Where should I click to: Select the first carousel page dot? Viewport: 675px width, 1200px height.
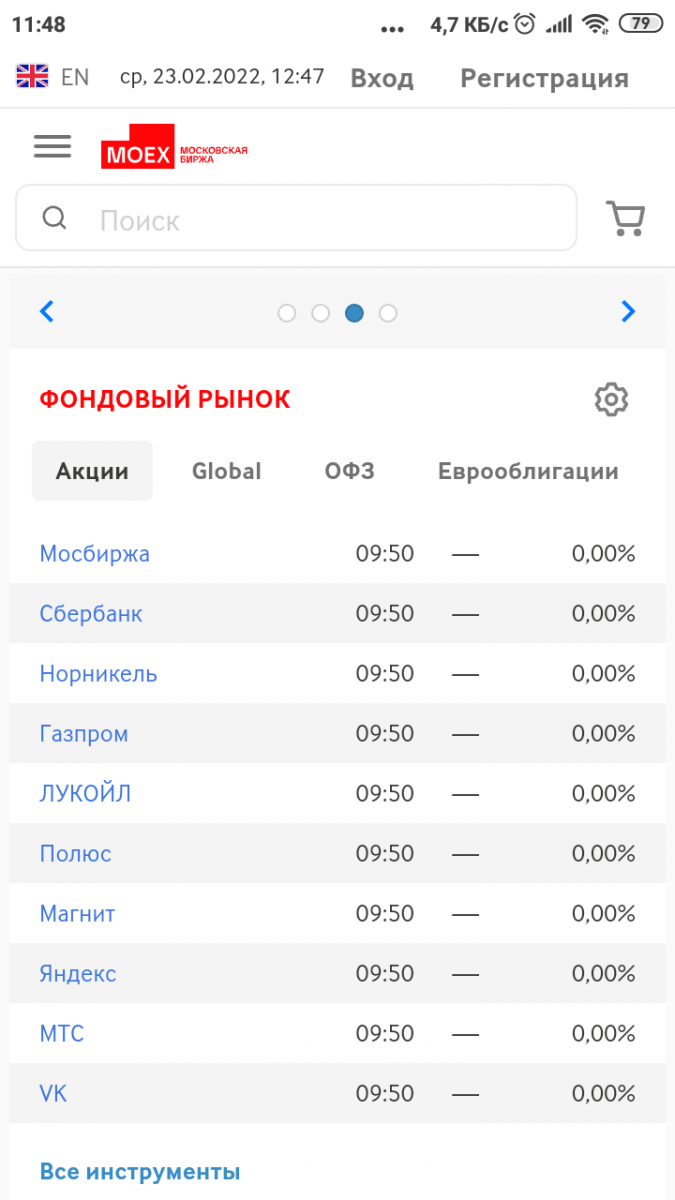coord(287,313)
